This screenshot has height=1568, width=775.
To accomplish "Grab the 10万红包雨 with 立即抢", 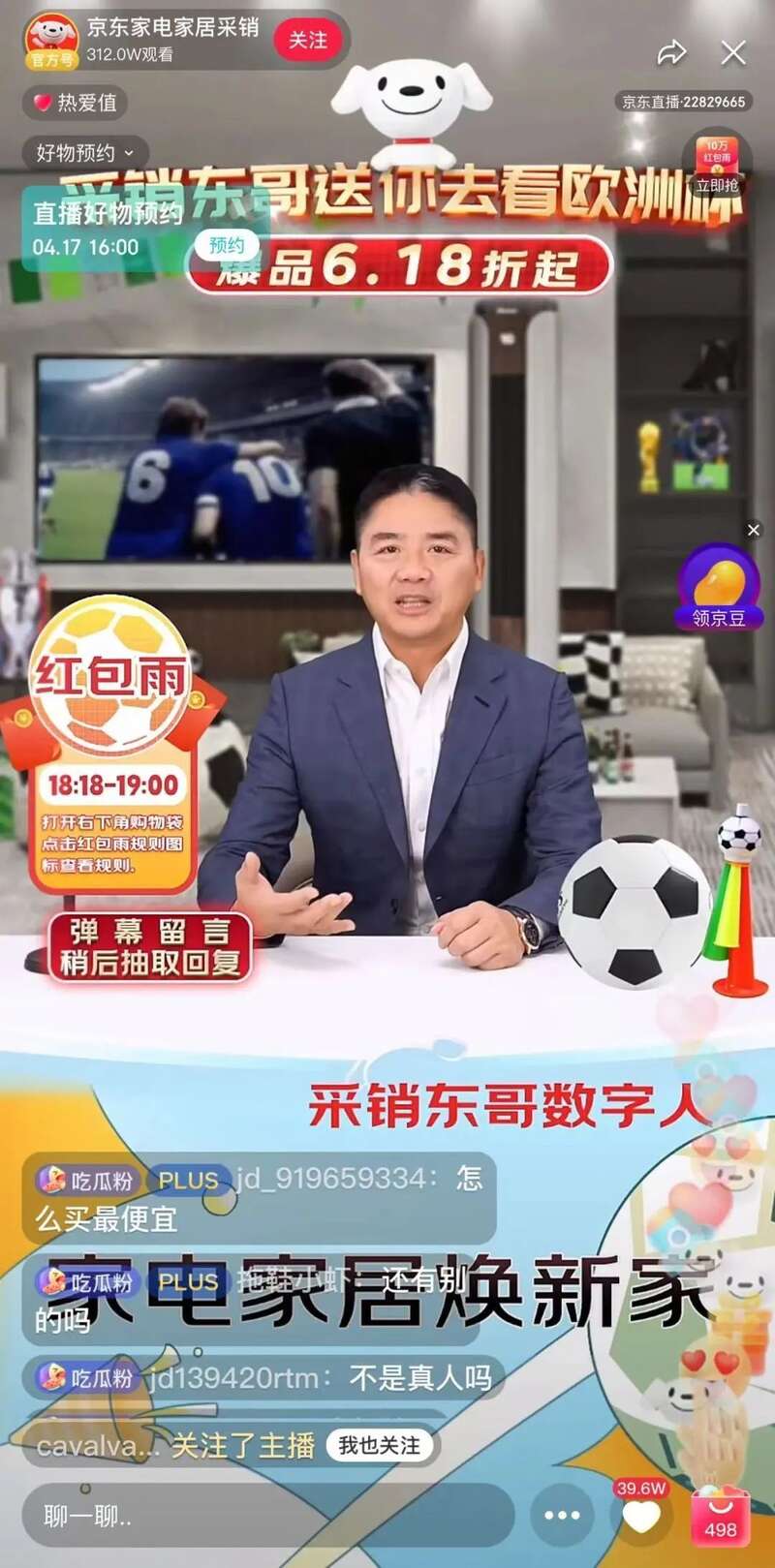I will coord(717,167).
